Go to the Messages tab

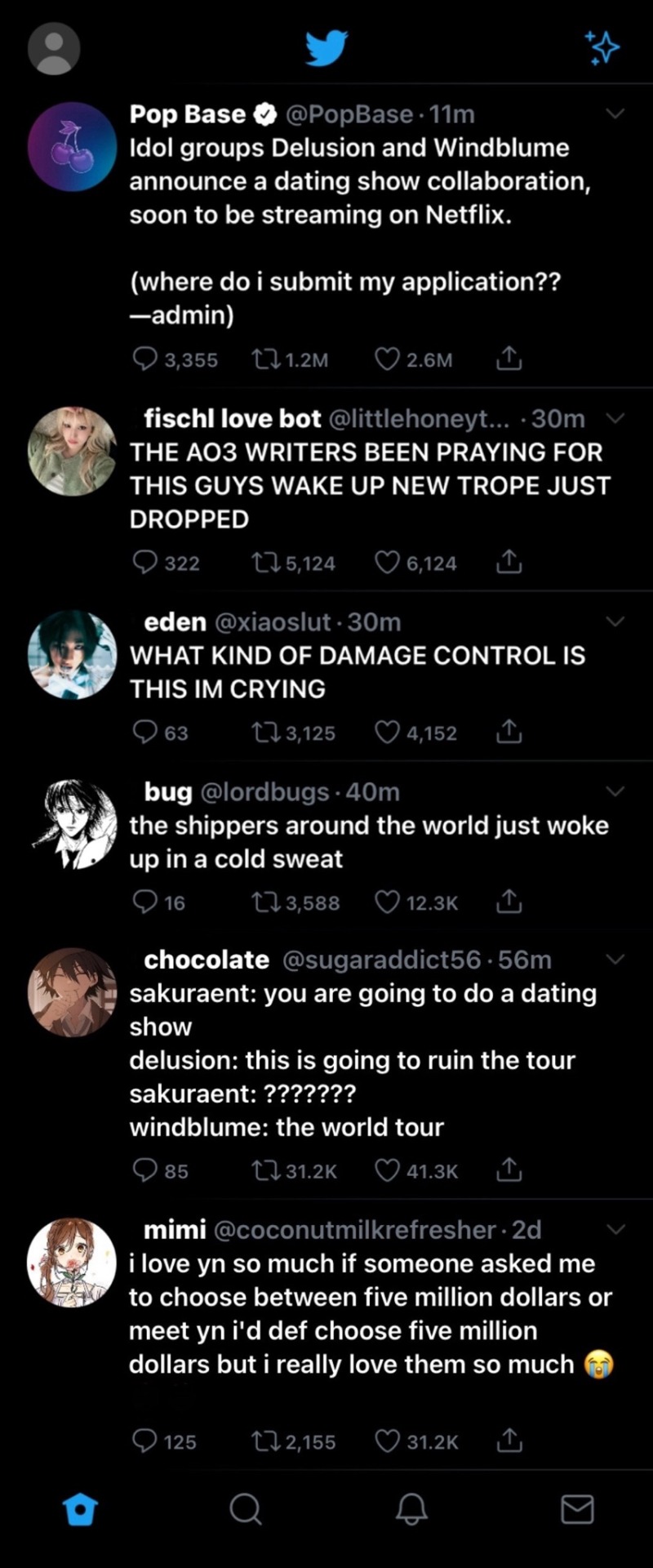coord(577,1509)
